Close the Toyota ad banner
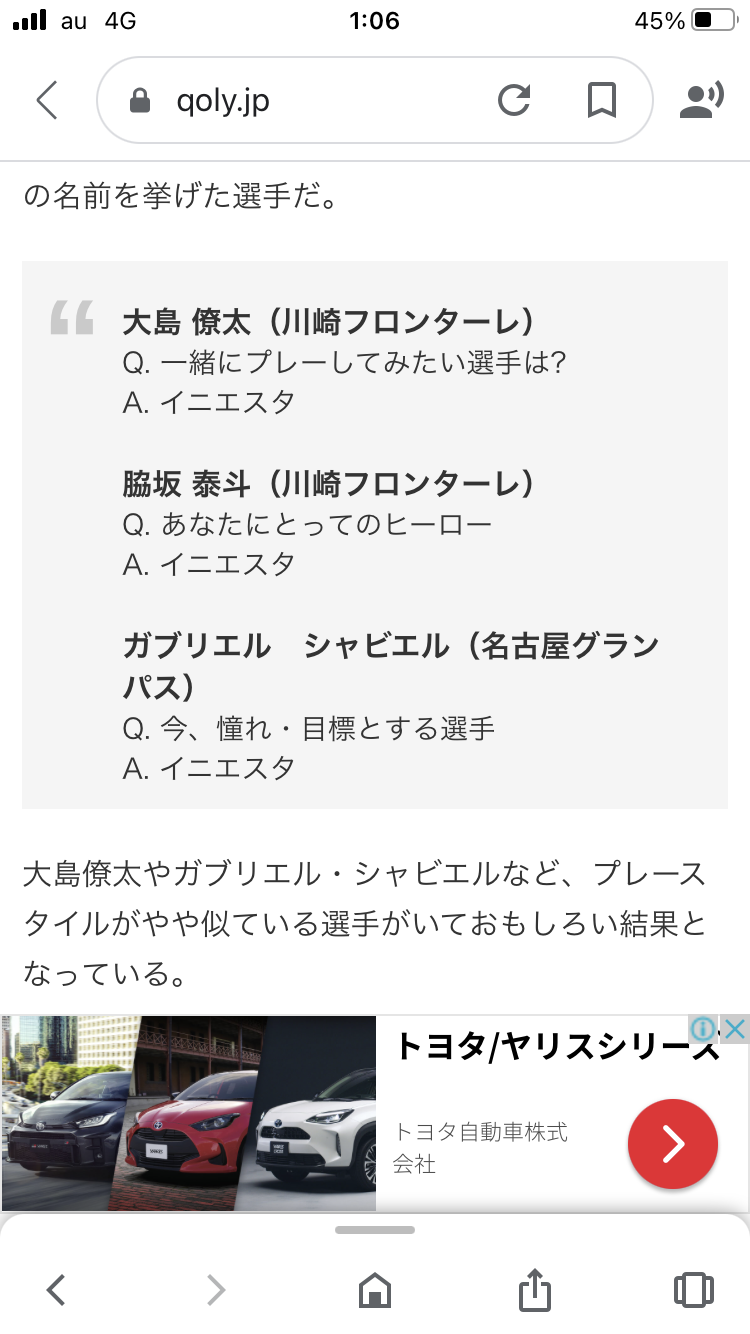The width and height of the screenshot is (750, 1334). tap(735, 1029)
